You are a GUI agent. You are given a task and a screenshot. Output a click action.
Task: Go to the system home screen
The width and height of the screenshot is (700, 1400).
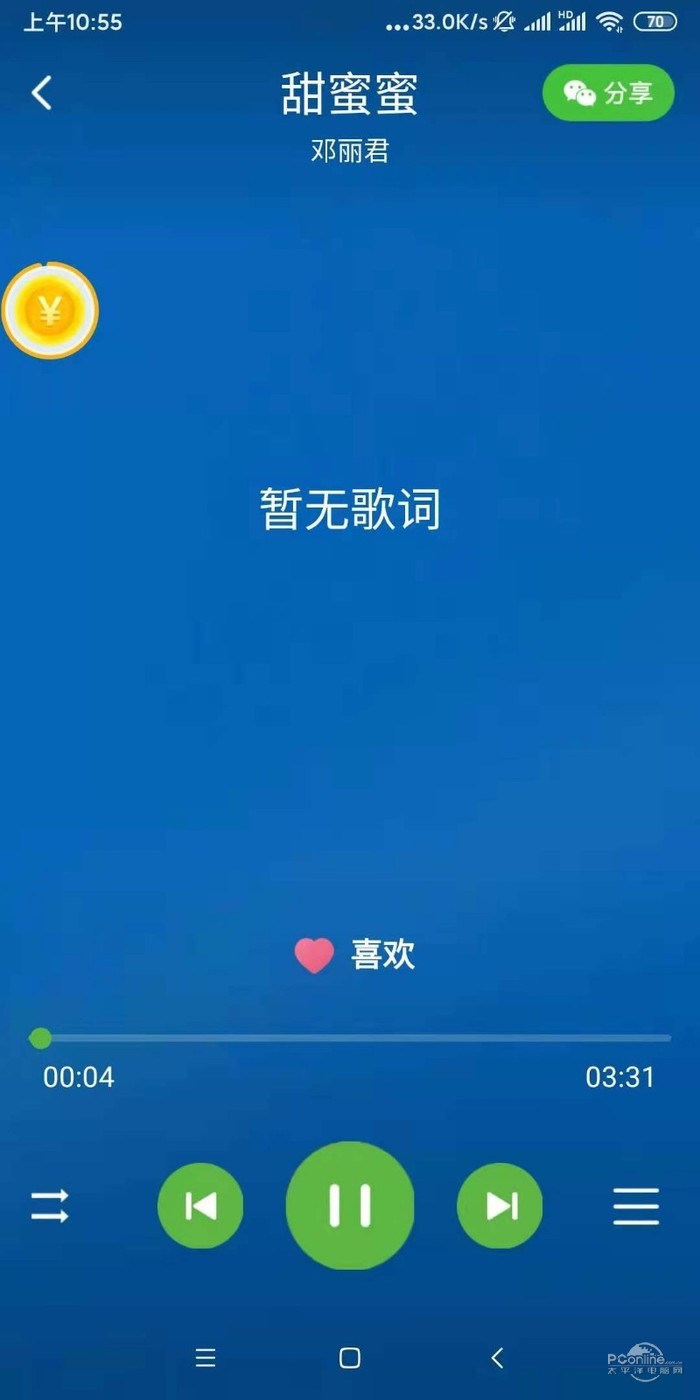350,1358
